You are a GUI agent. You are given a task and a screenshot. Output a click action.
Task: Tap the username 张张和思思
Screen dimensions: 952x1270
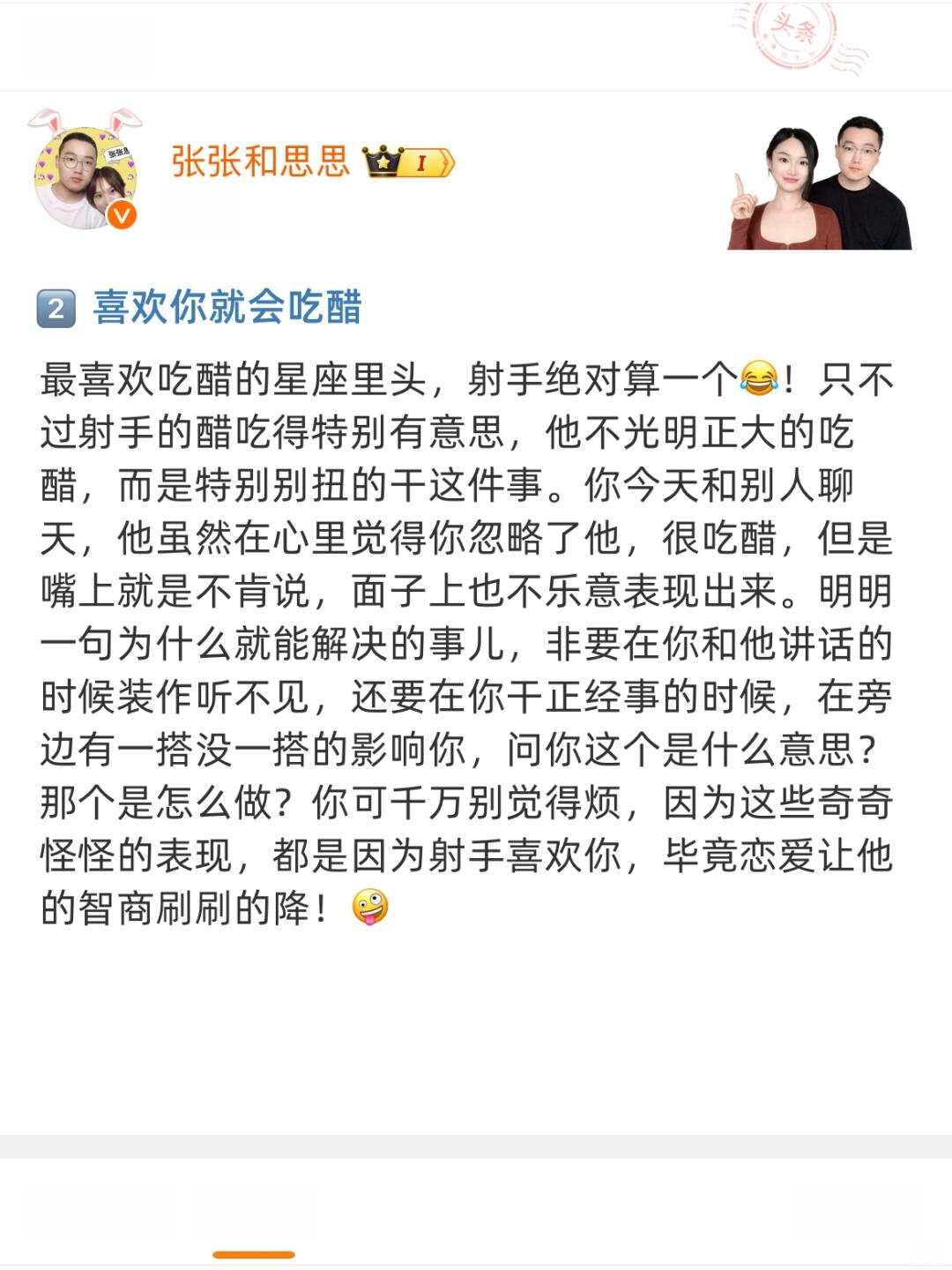tap(260, 161)
